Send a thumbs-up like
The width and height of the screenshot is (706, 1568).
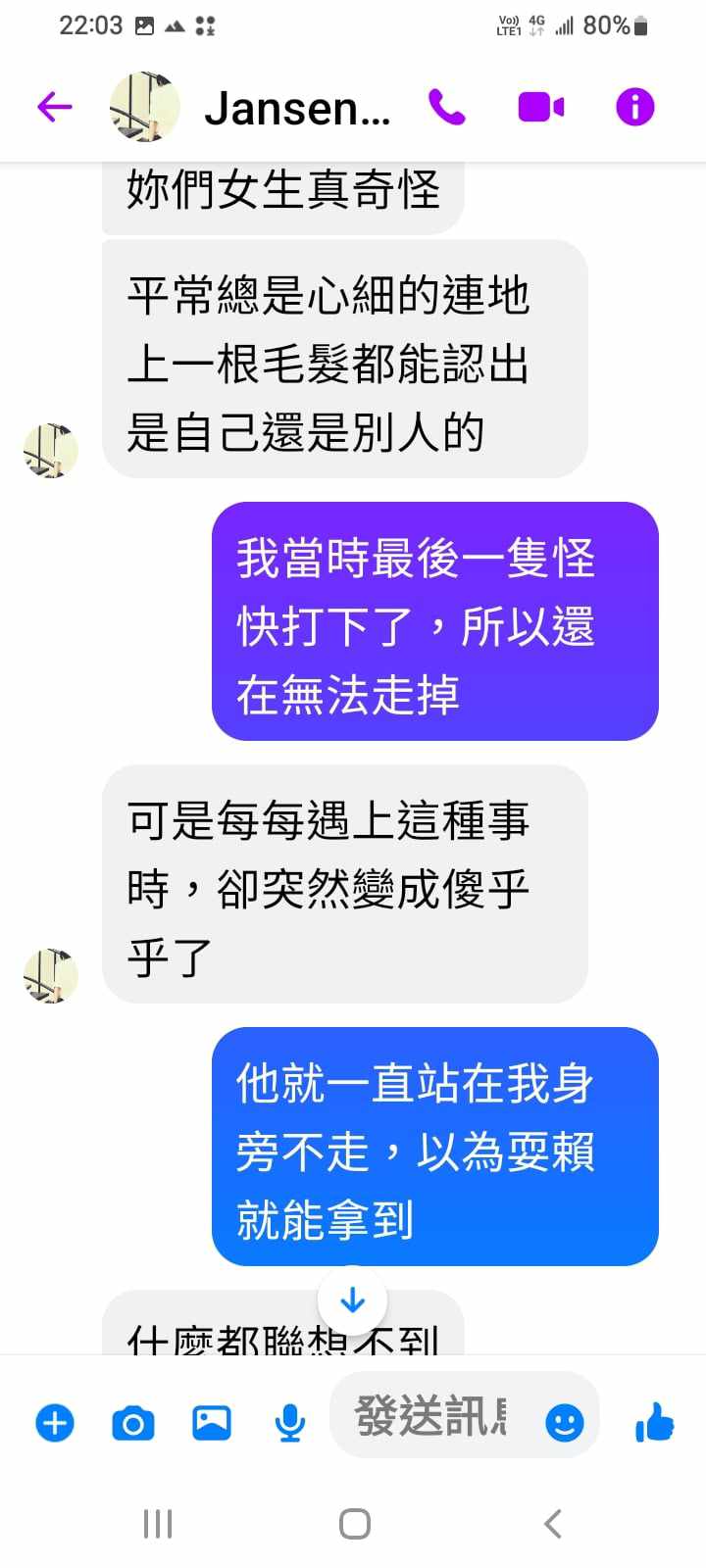654,1421
